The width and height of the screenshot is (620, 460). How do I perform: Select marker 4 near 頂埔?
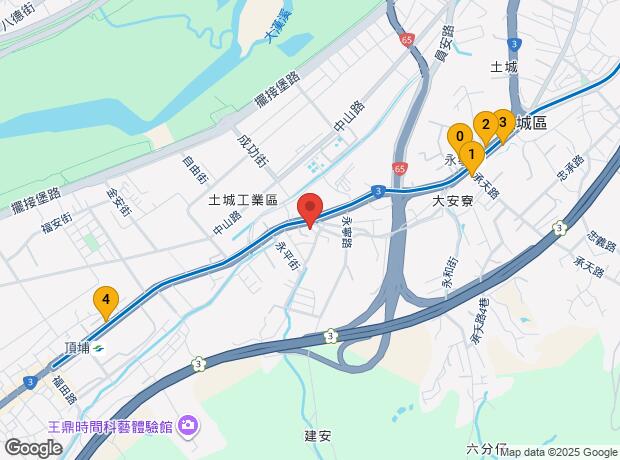(105, 299)
